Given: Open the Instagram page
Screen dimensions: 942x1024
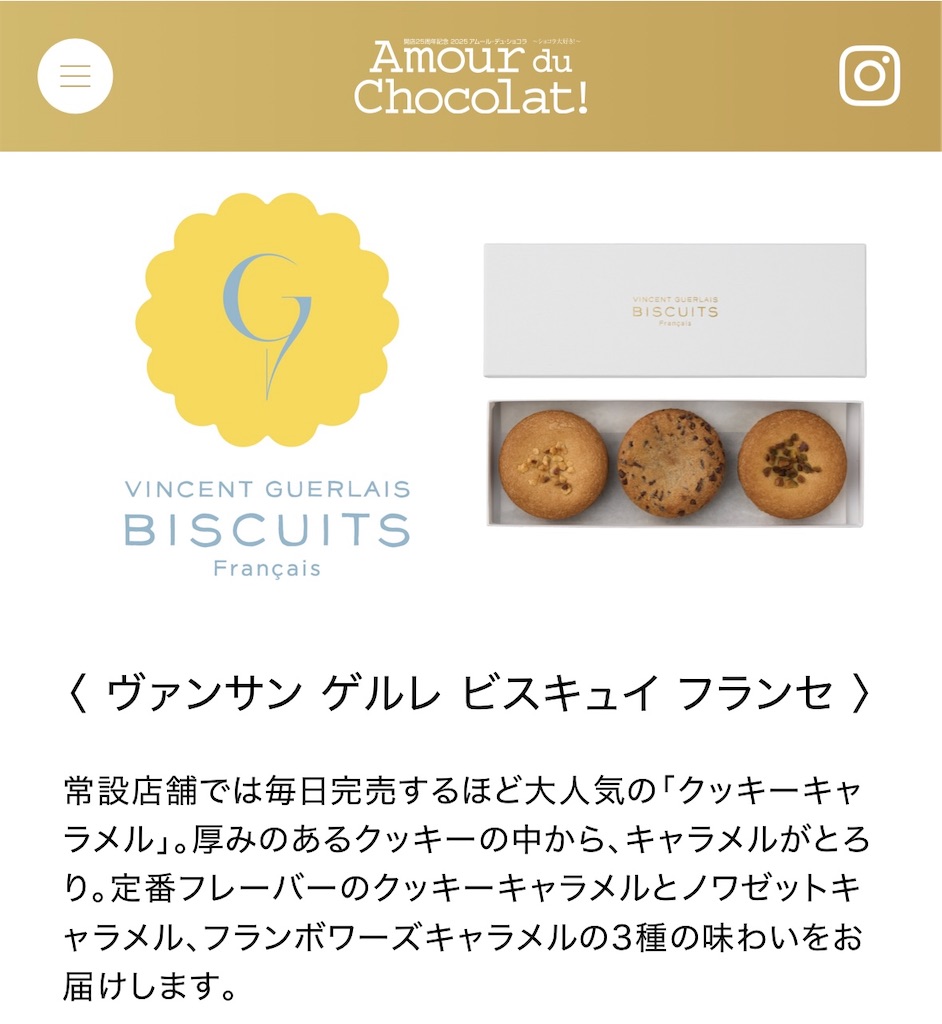Looking at the screenshot, I should (x=869, y=76).
